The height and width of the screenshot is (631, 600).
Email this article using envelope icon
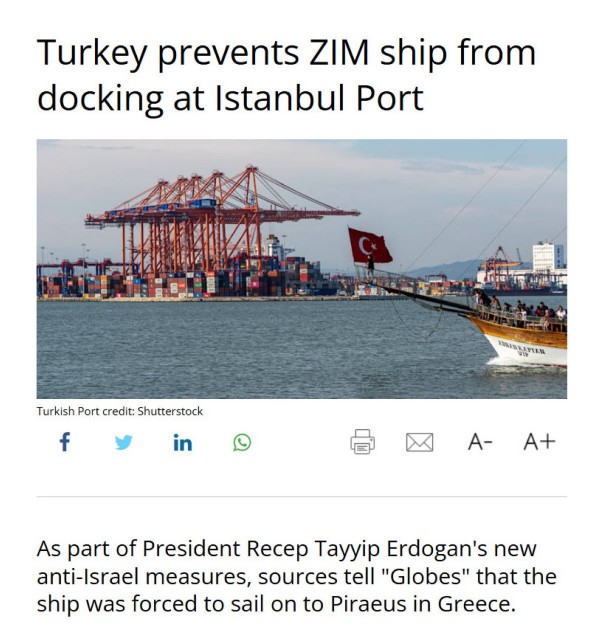point(419,442)
